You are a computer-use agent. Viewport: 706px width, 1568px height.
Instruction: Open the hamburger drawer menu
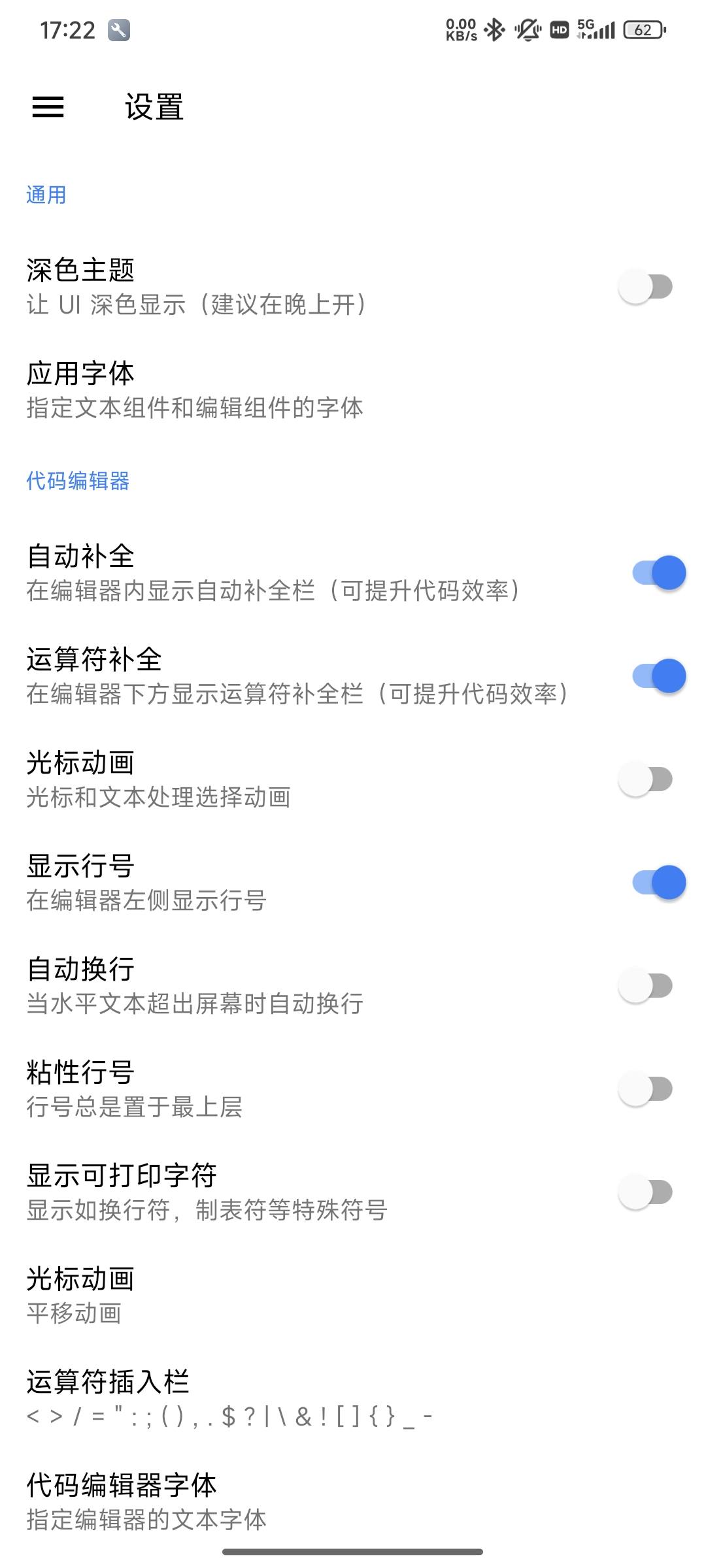48,106
